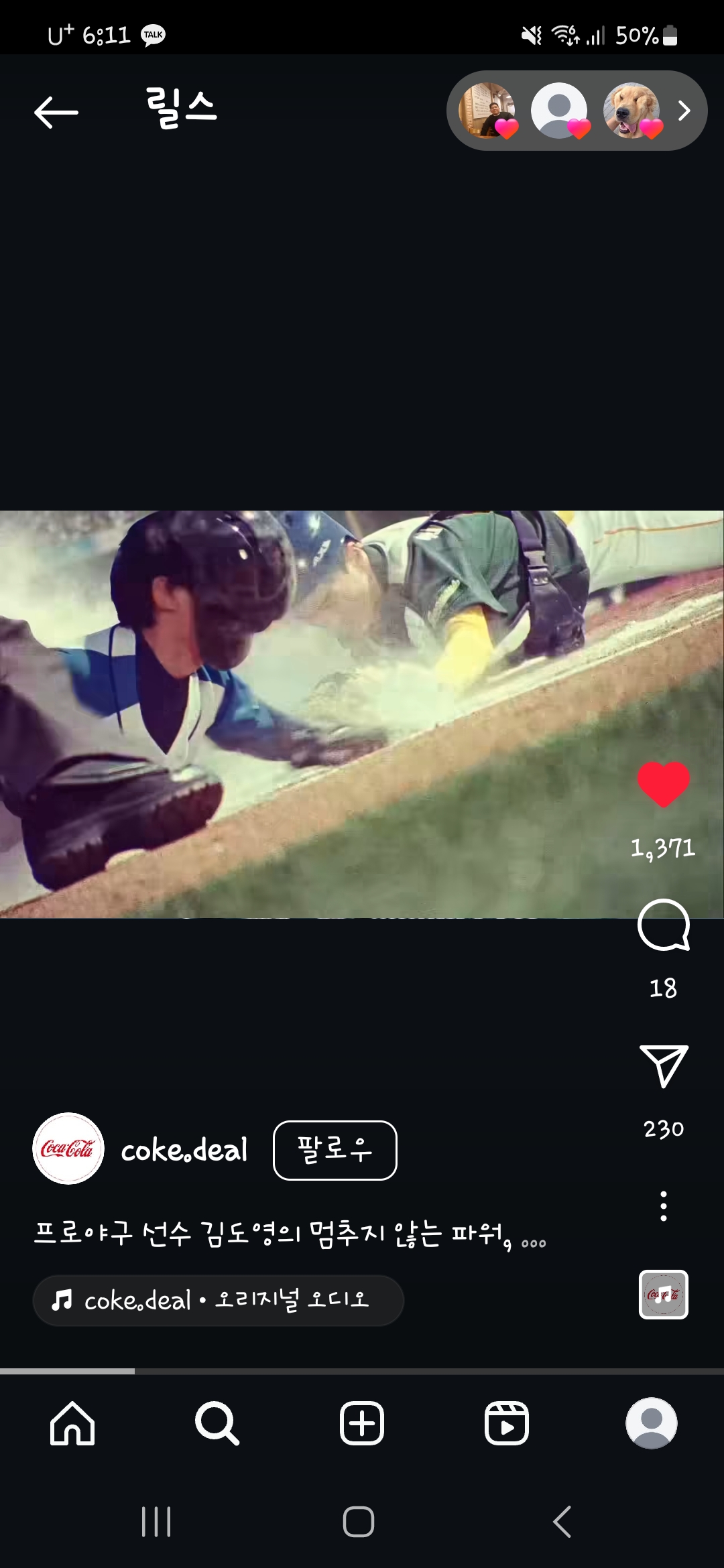The width and height of the screenshot is (724, 1568).
Task: Open the comments on this reel
Action: (x=663, y=925)
